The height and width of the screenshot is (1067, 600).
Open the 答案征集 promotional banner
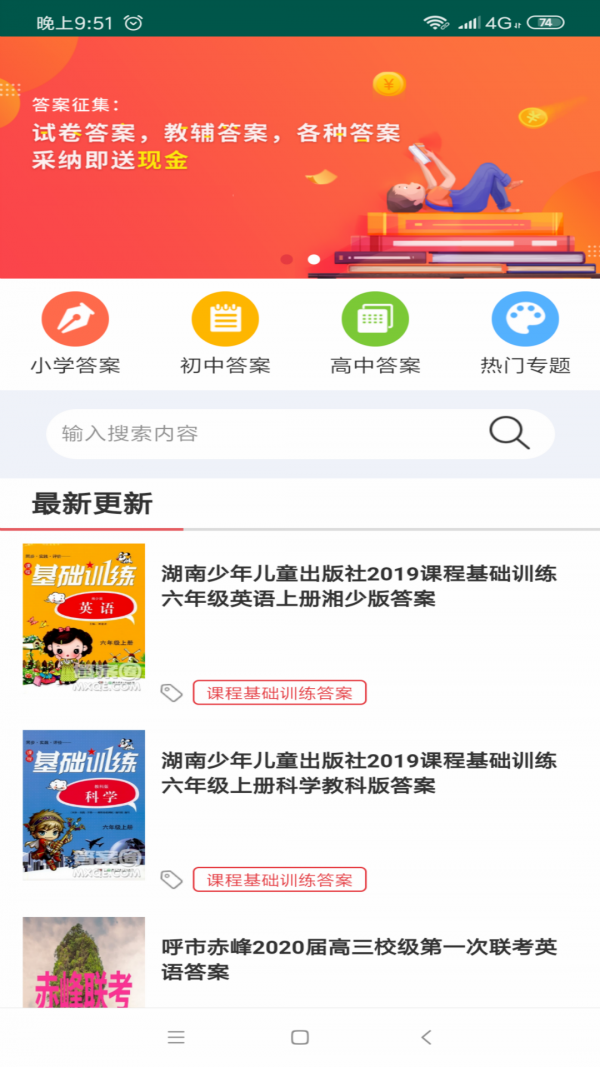[x=300, y=158]
